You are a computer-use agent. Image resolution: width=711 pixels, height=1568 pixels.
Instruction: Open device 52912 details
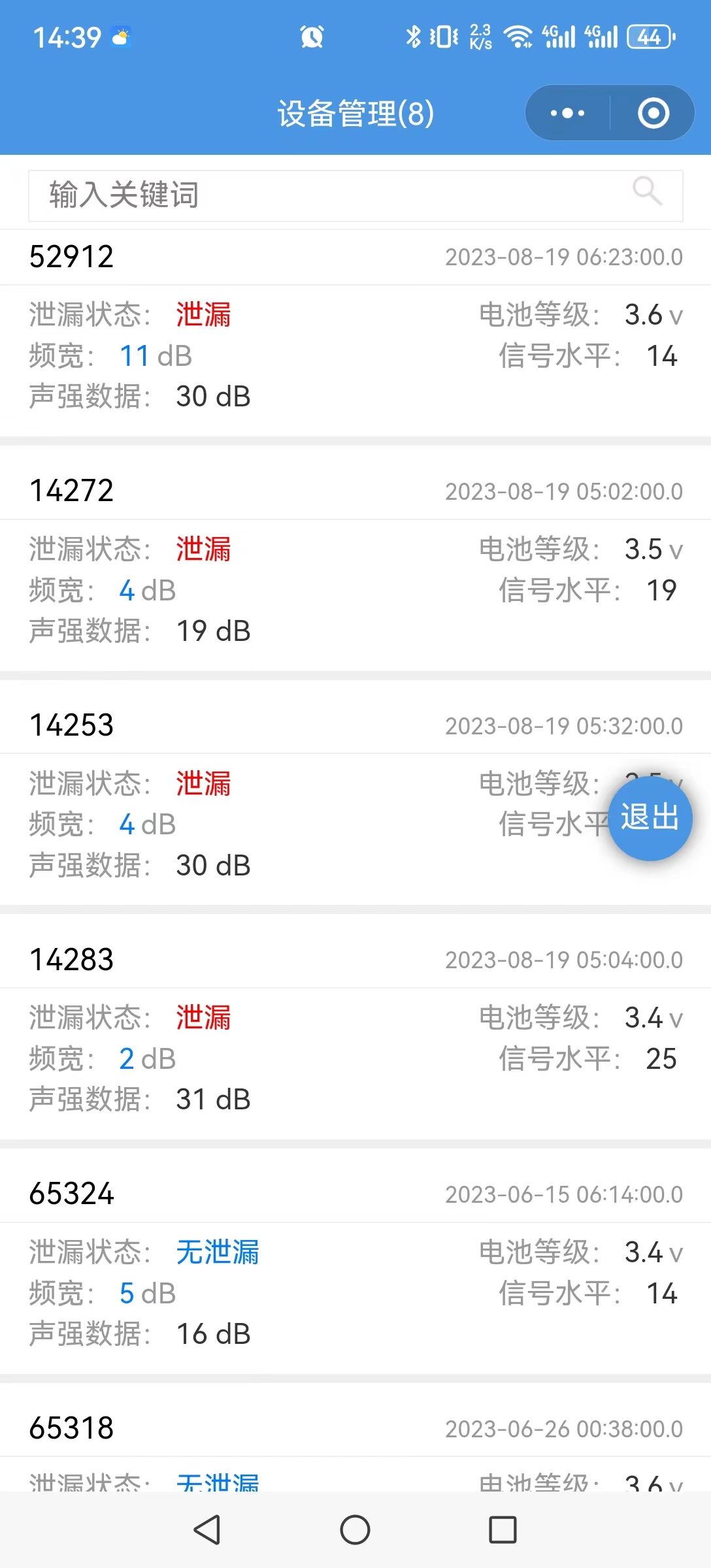pos(355,333)
